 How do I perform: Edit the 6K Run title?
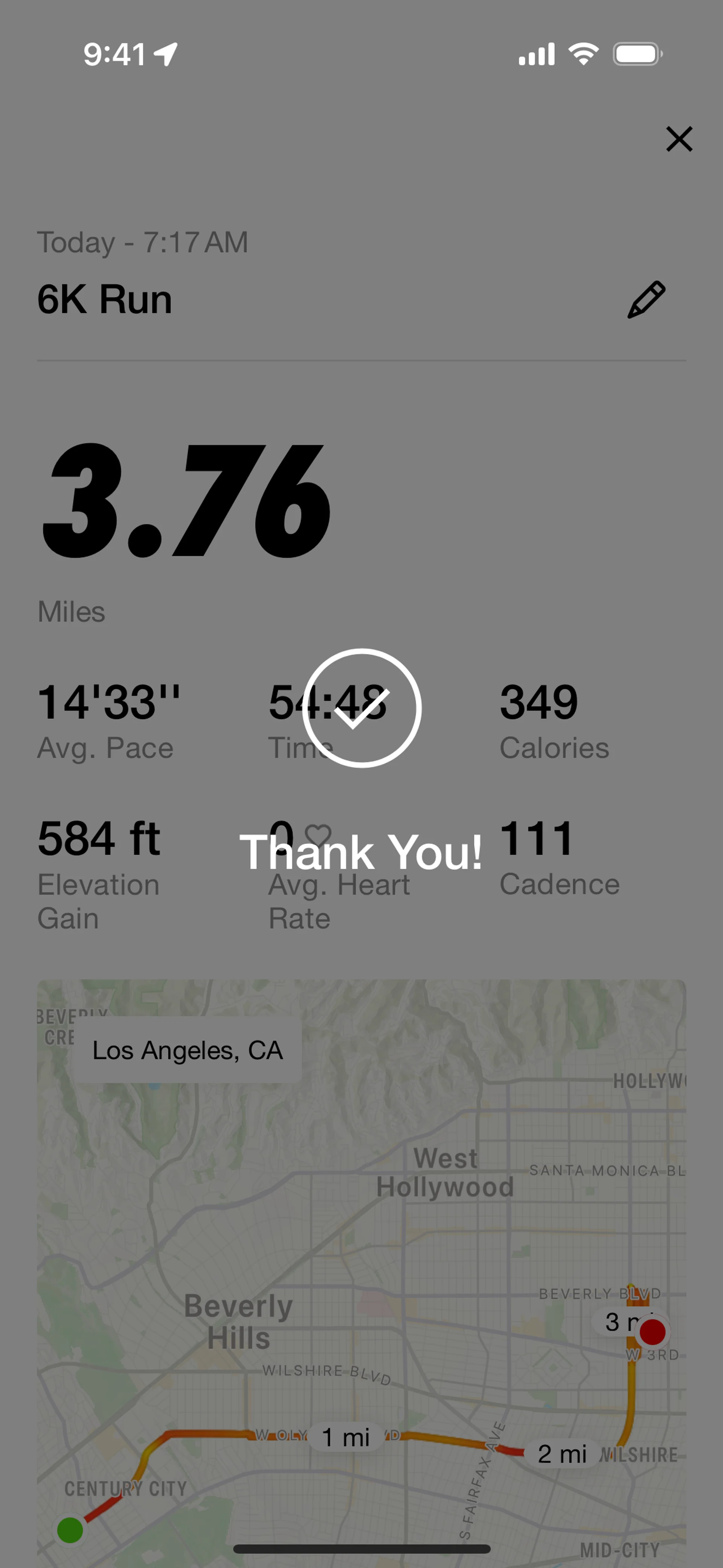coord(646,300)
